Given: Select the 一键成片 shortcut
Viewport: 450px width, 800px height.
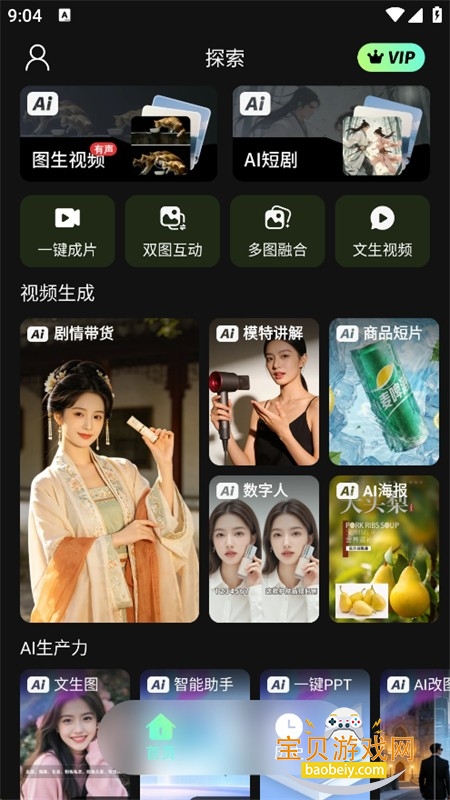Looking at the screenshot, I should coord(67,231).
